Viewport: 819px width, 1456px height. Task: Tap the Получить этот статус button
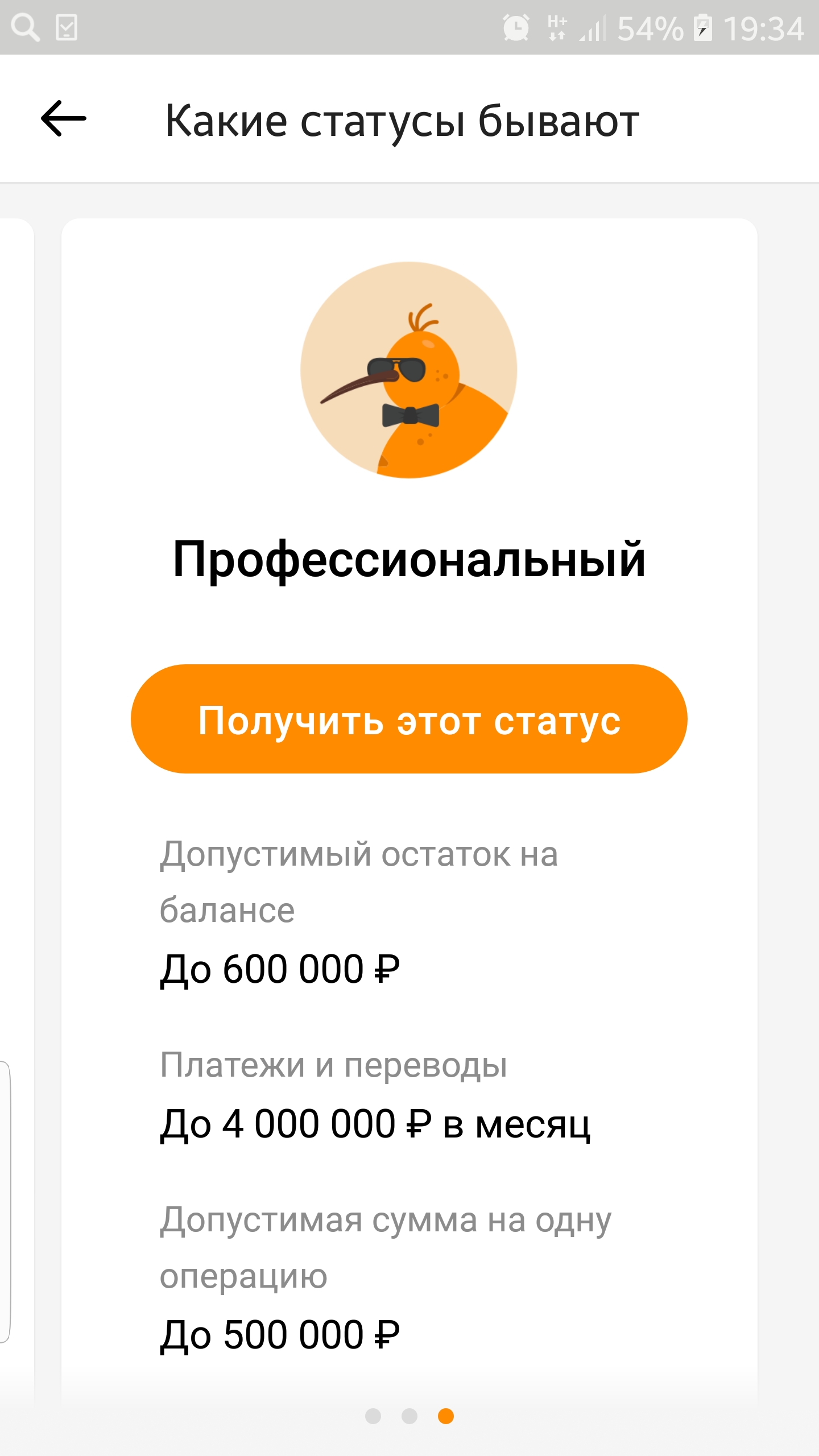point(409,719)
